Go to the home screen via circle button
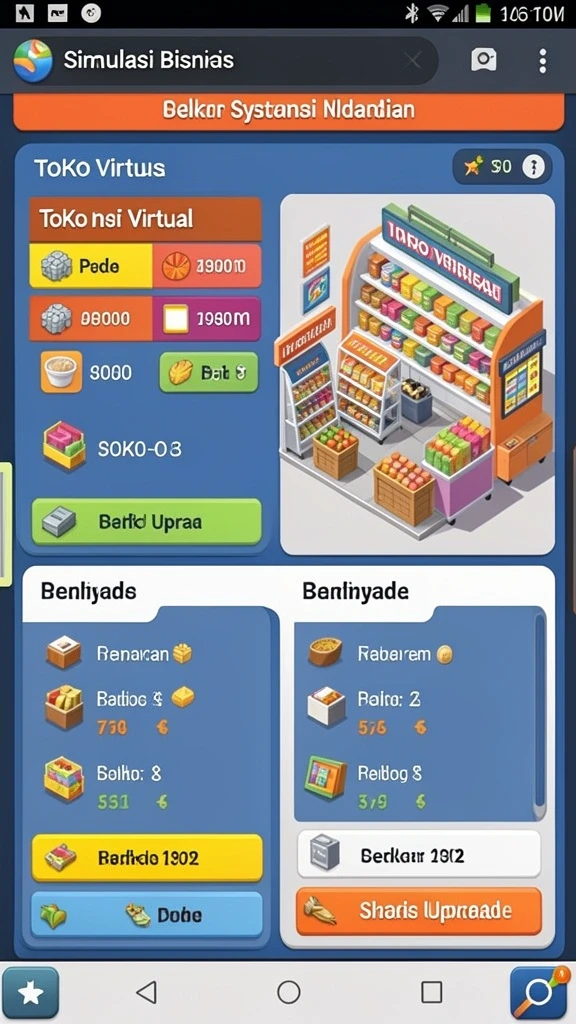Image resolution: width=576 pixels, height=1024 pixels. pyautogui.click(x=289, y=992)
